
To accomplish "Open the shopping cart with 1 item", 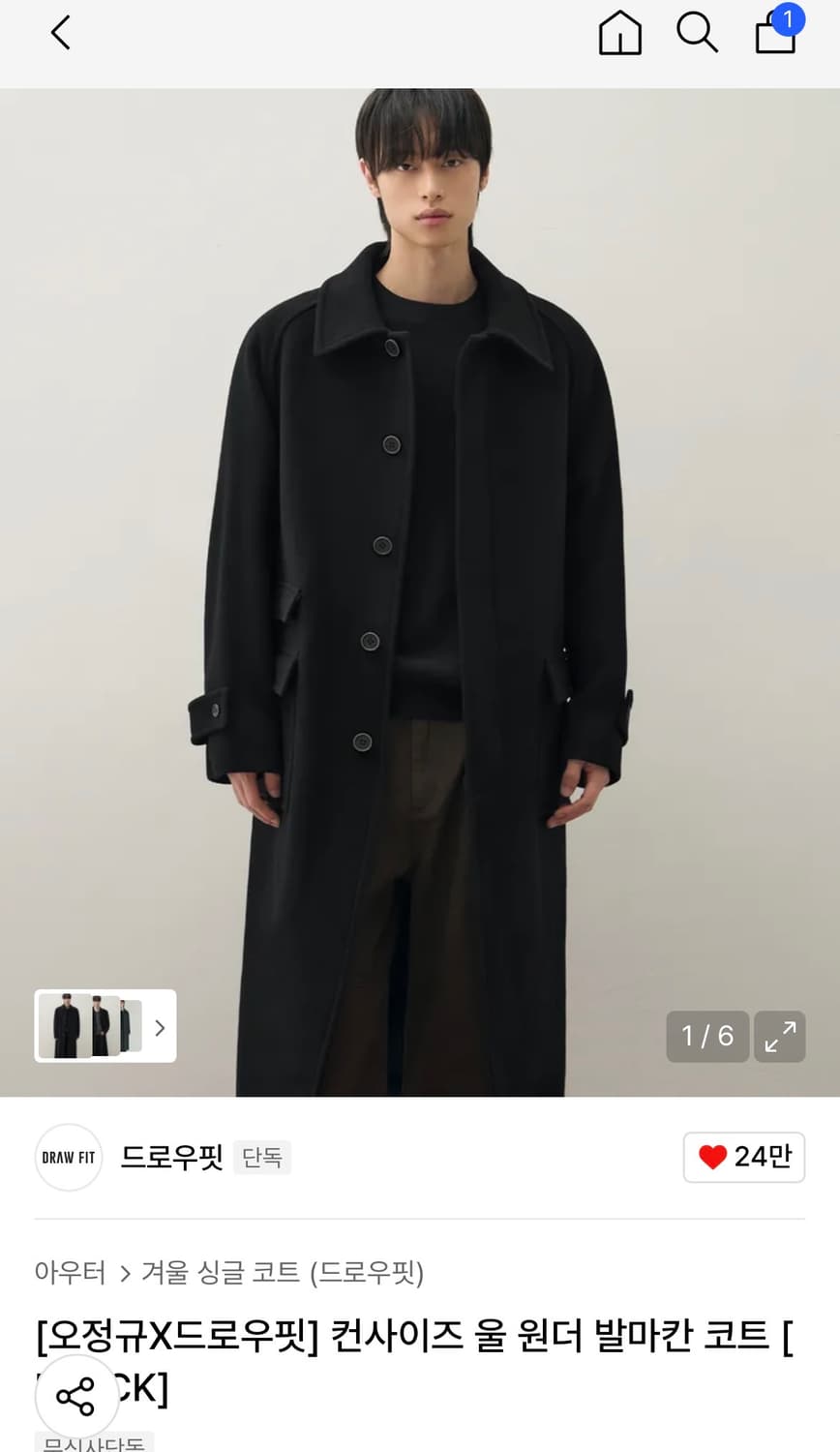I will pos(774,37).
